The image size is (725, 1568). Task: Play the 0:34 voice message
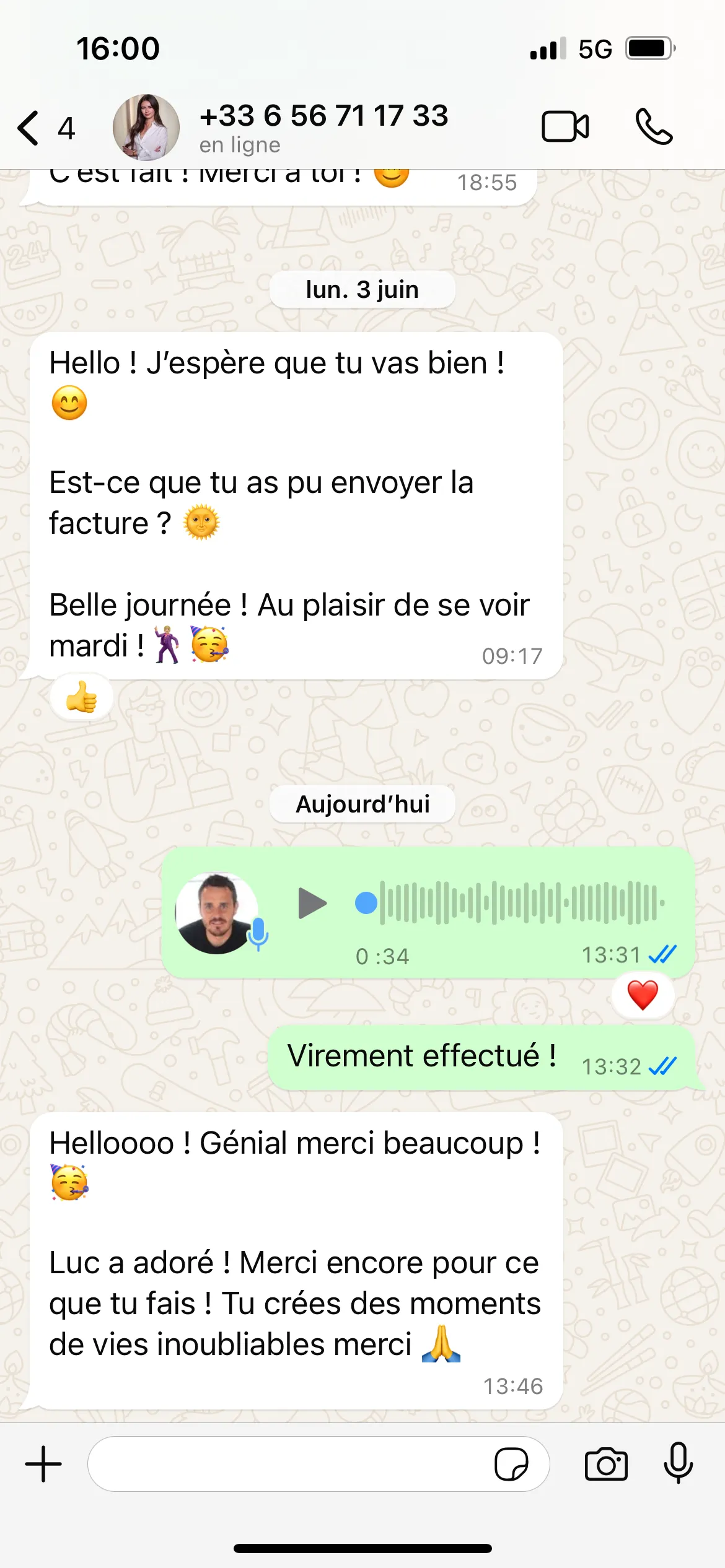[x=312, y=903]
